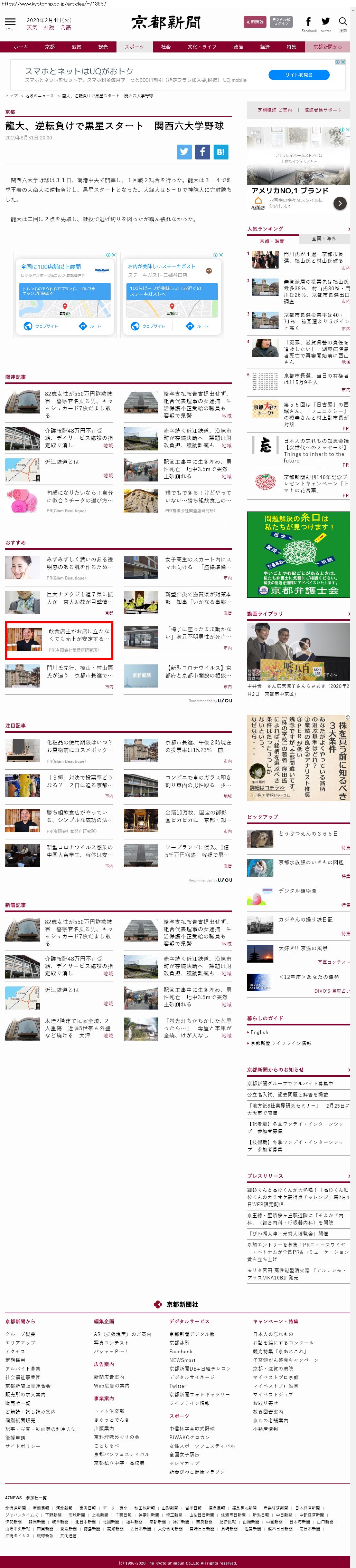Viewport: 356px width, 1568px height.
Task: Open the デジタル版ログイン button
Action: [280, 22]
